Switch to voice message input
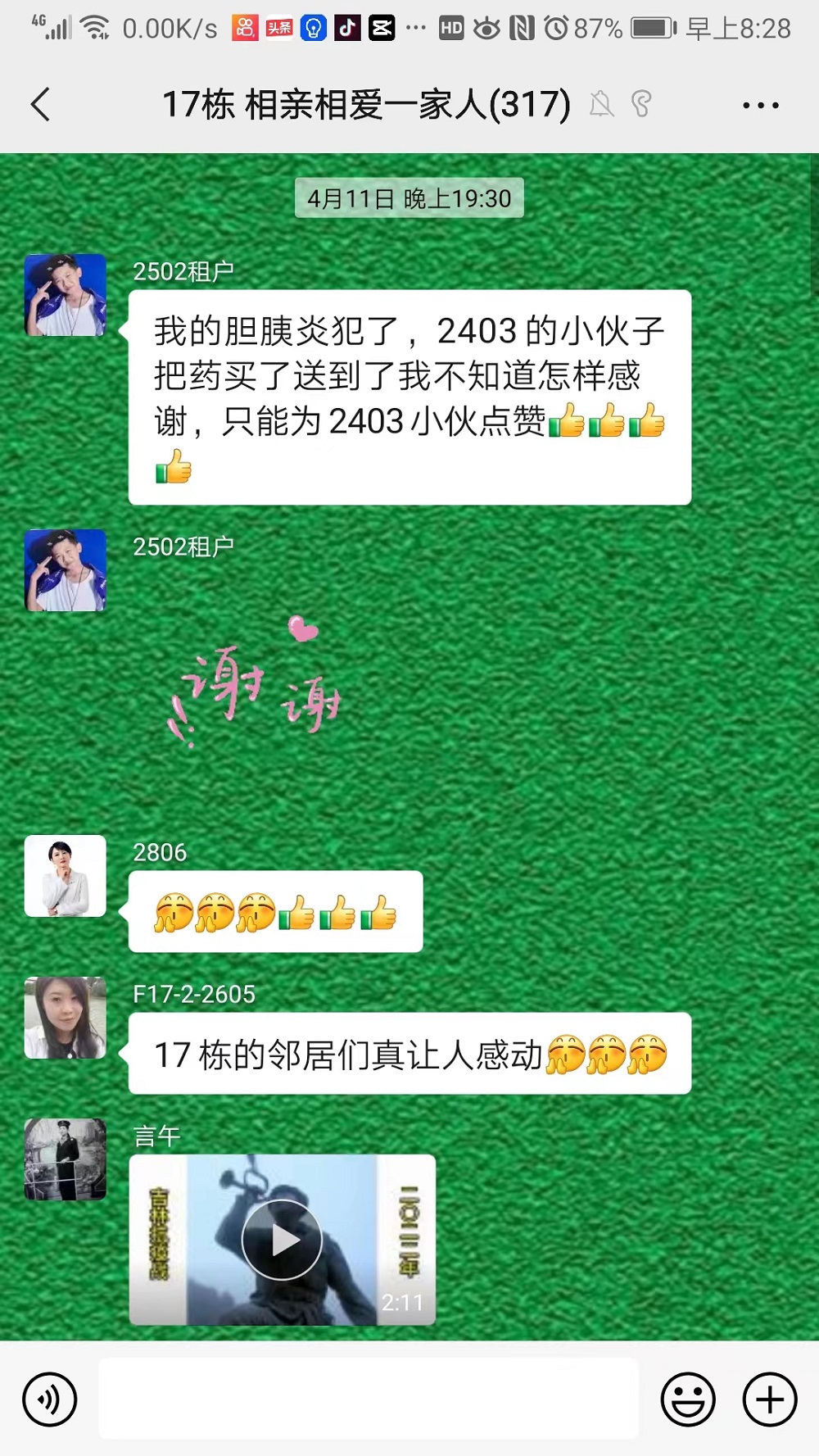Screen dimensions: 819x1456 50,1399
